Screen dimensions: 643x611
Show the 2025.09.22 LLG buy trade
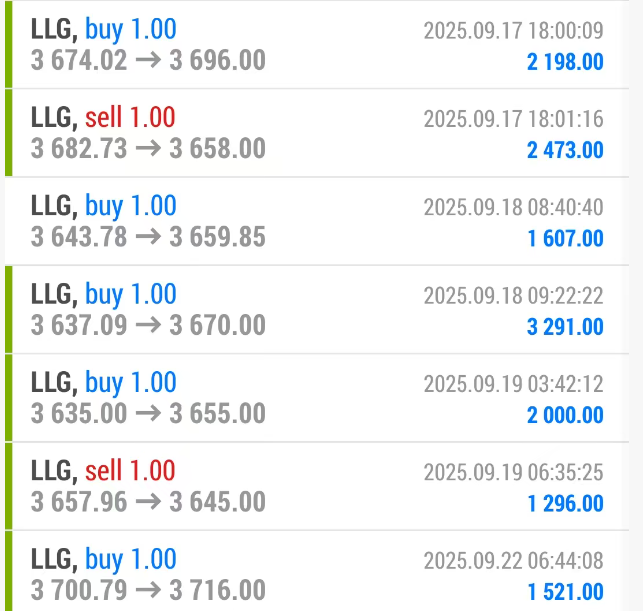click(x=320, y=573)
